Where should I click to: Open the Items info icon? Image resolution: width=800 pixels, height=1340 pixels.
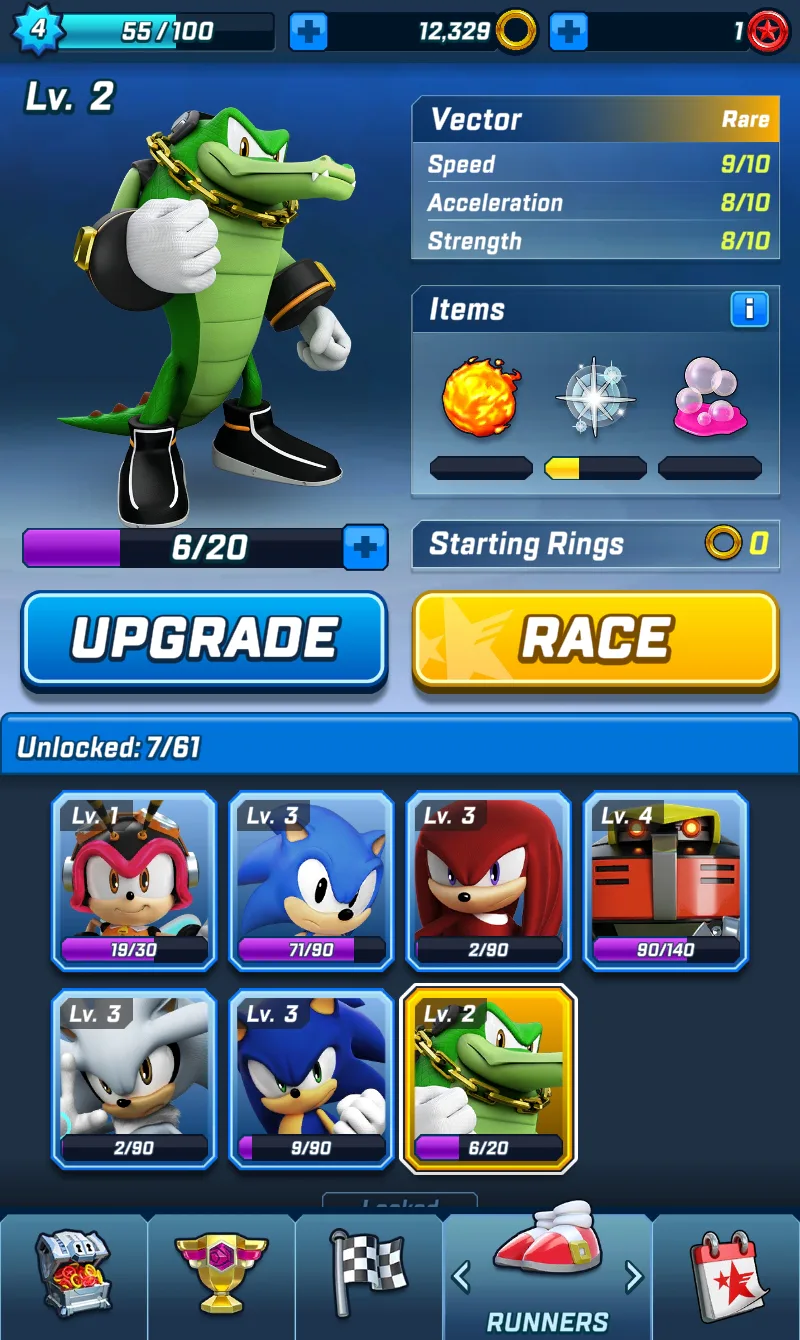(x=749, y=310)
